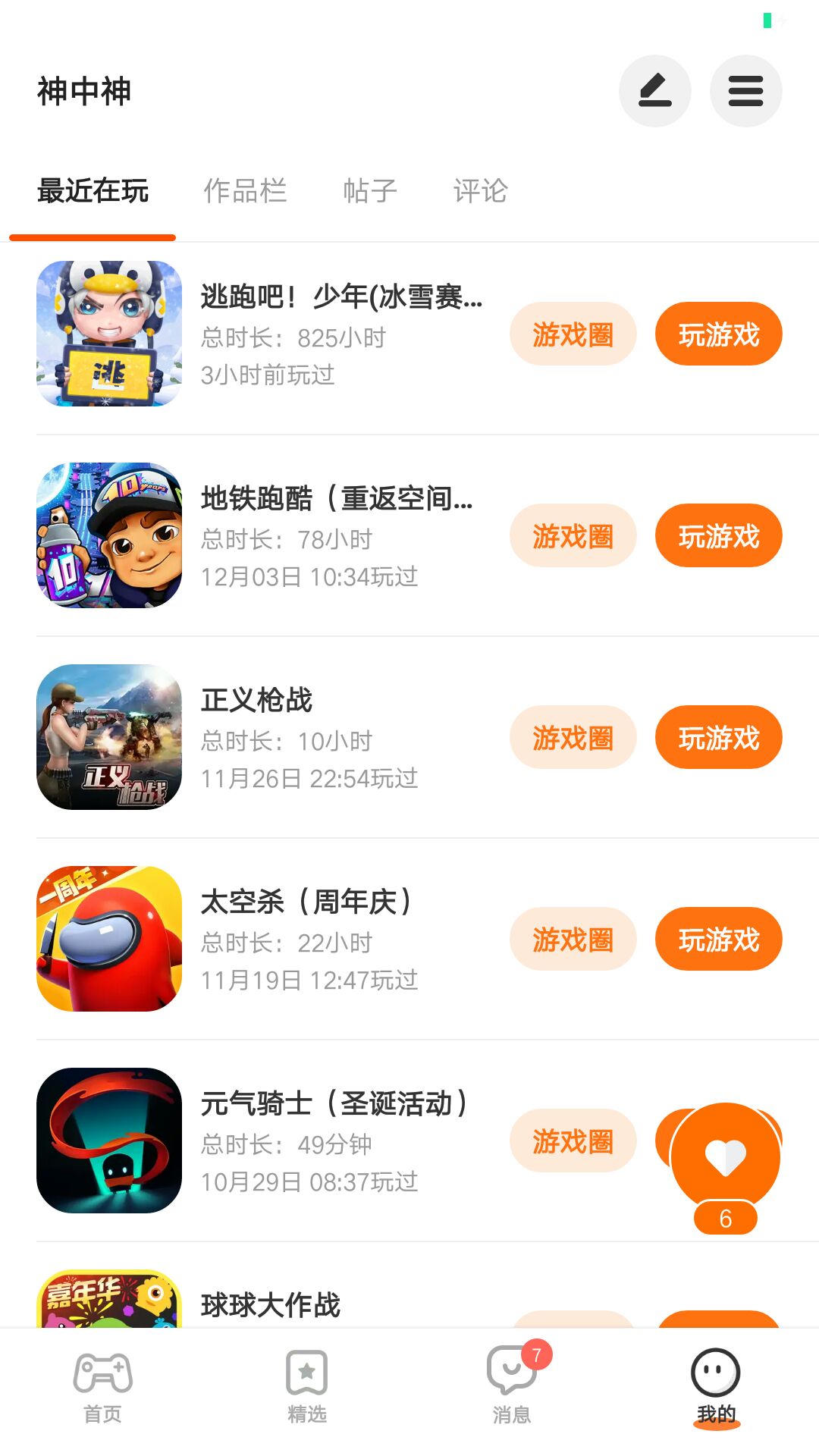Check 消息 with 7 unread

512,1386
